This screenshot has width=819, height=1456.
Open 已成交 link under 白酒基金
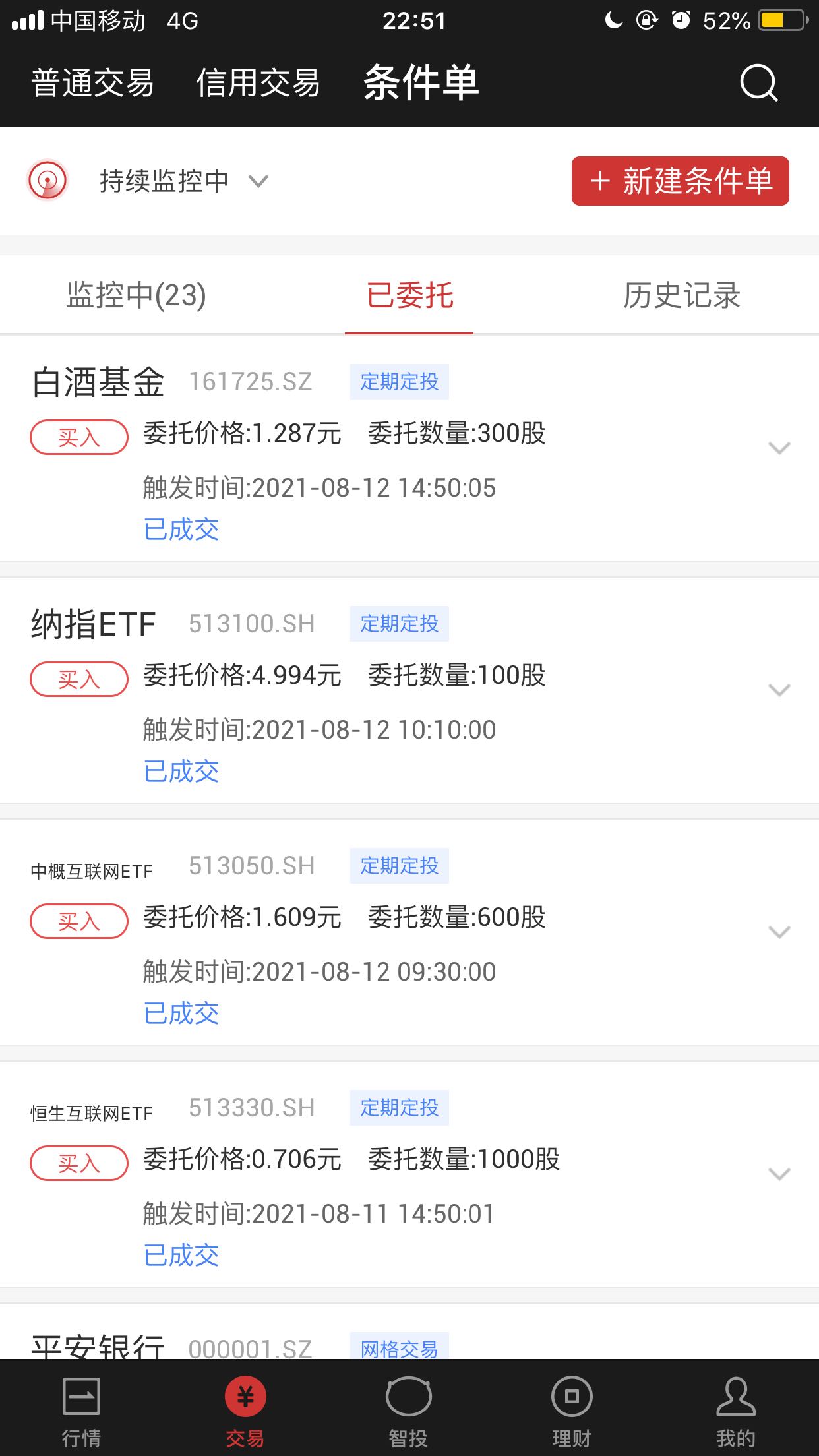(181, 529)
